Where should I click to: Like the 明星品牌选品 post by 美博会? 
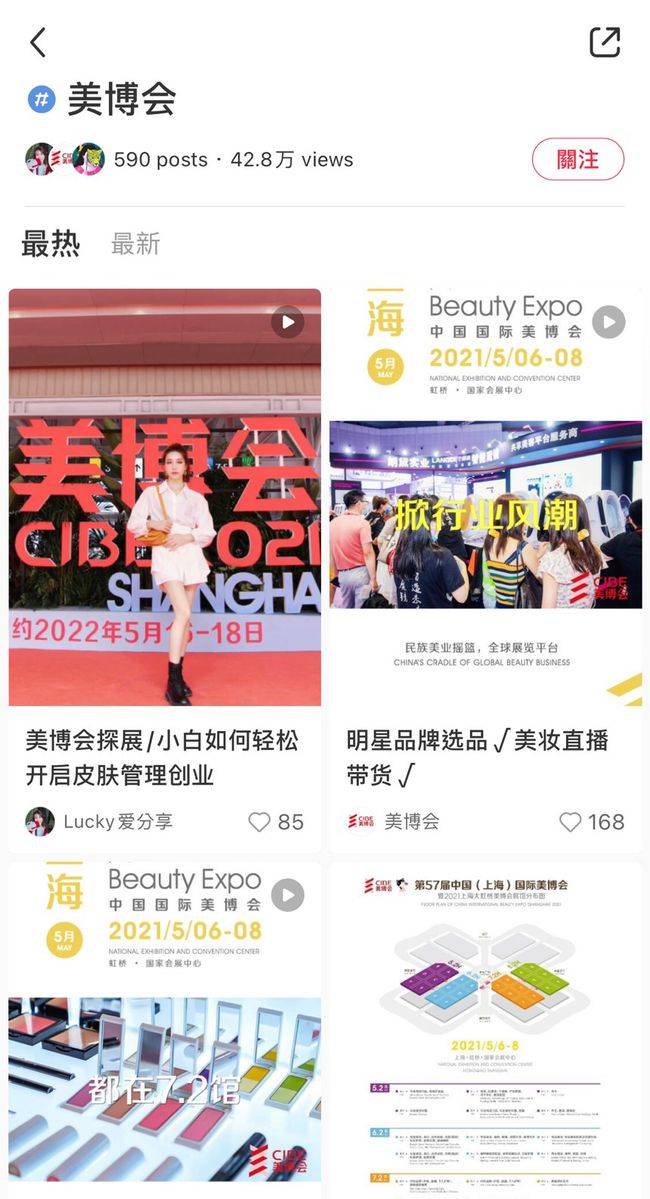click(x=571, y=822)
